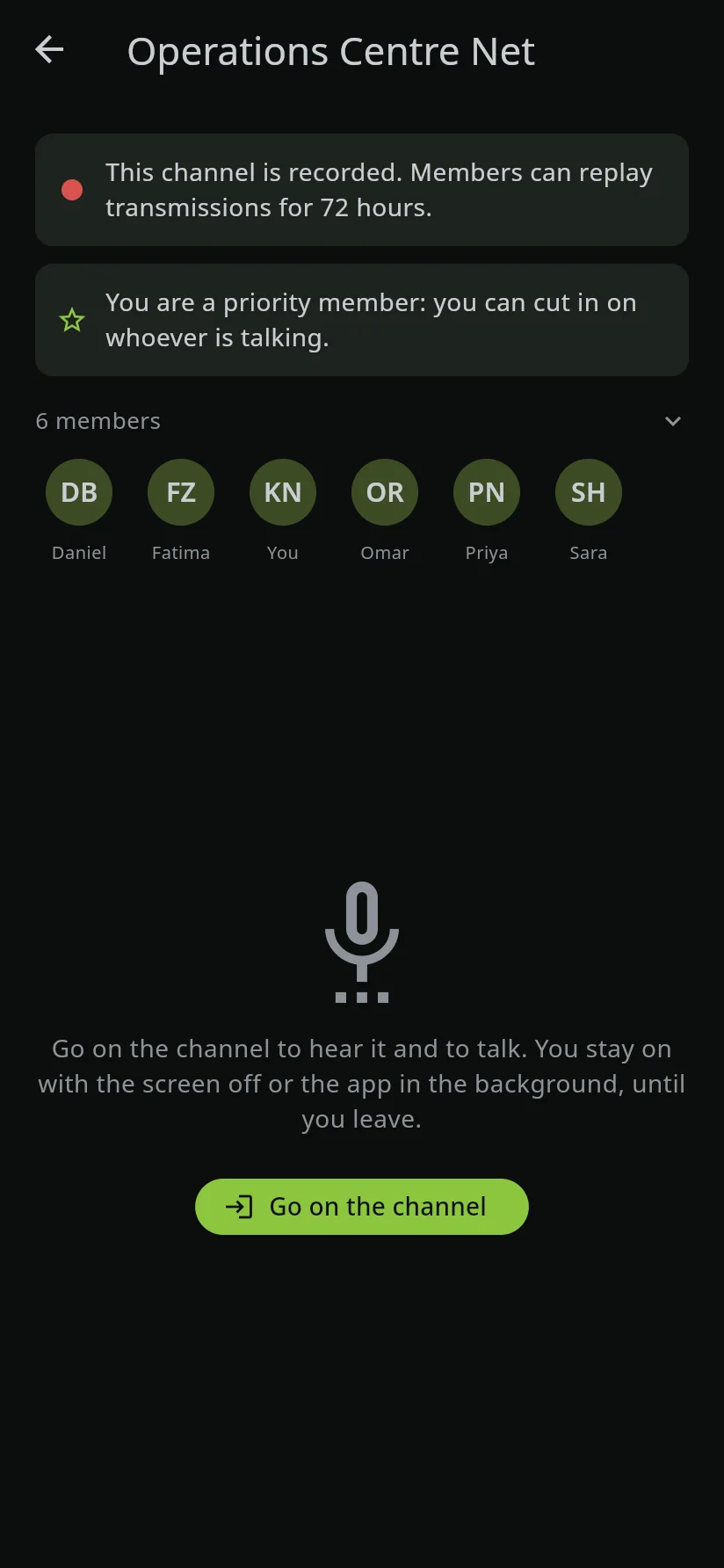Tap on Priya's PN avatar
The image size is (724, 1568).
pyautogui.click(x=487, y=492)
